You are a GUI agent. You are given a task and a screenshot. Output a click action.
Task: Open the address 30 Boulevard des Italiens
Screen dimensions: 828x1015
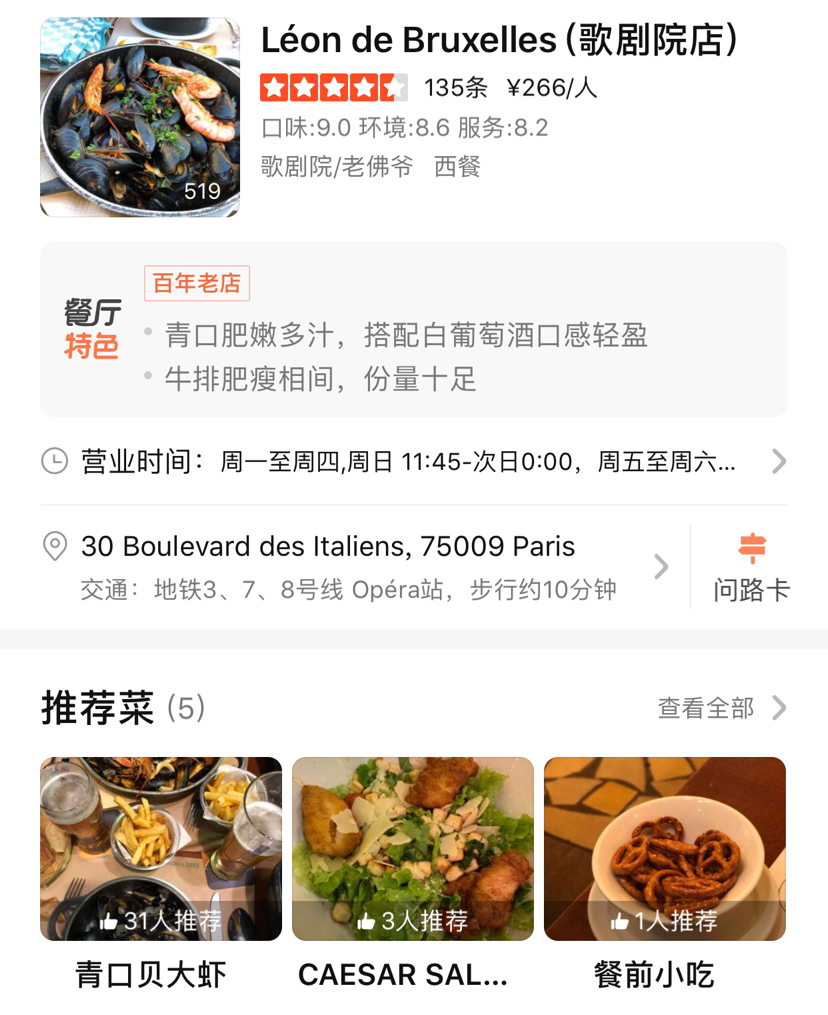(350, 566)
